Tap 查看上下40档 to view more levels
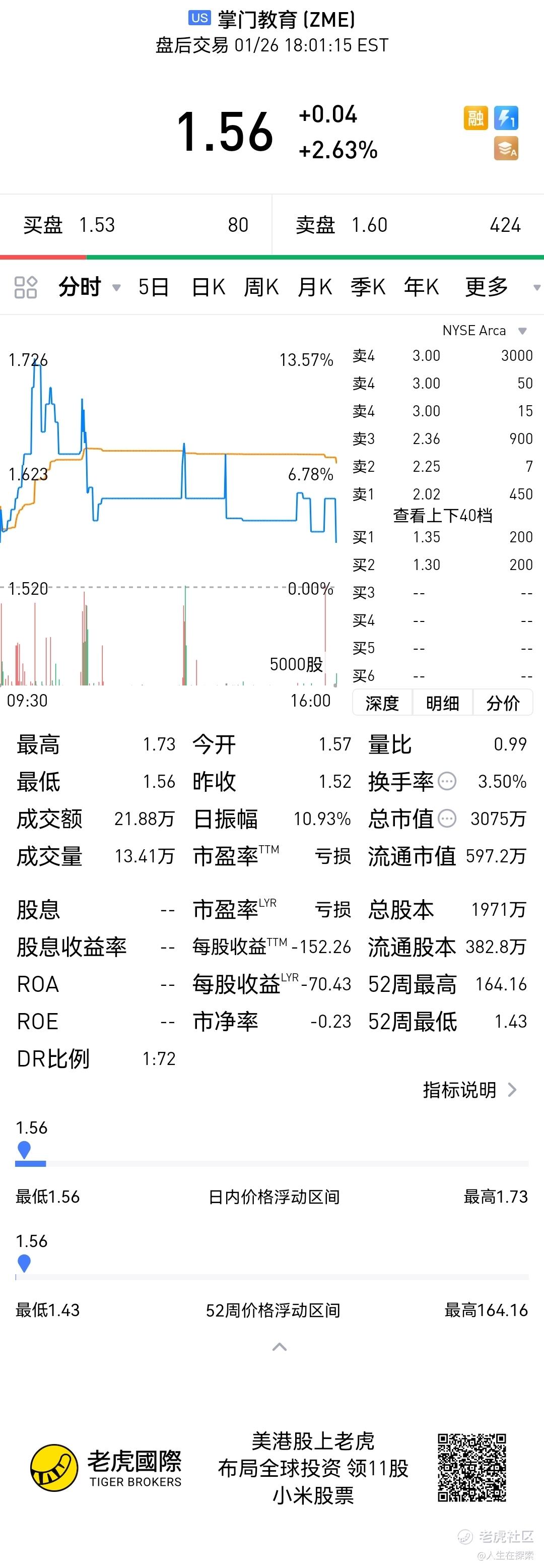 click(x=442, y=516)
